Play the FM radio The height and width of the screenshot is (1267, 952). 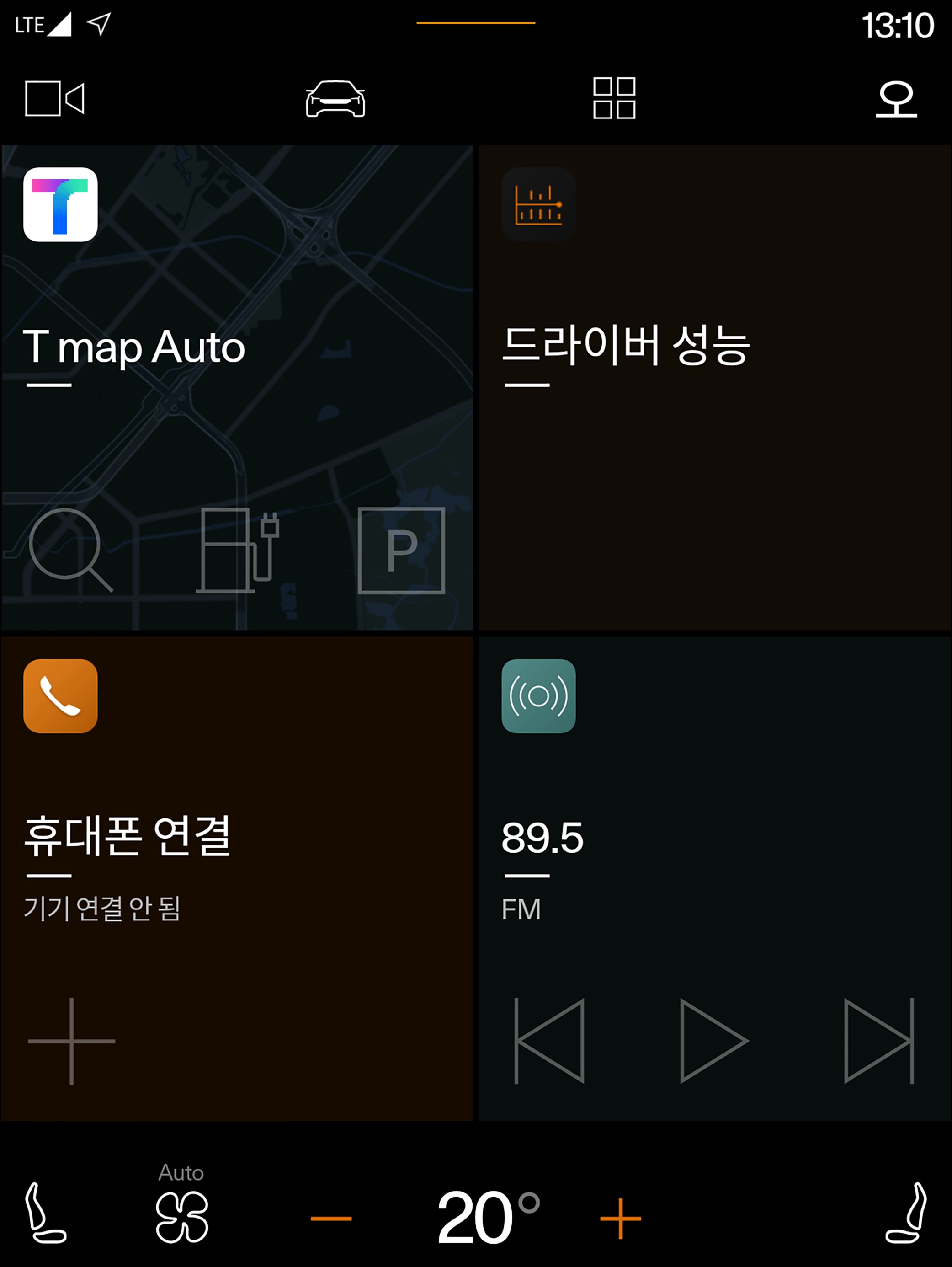tap(713, 1041)
